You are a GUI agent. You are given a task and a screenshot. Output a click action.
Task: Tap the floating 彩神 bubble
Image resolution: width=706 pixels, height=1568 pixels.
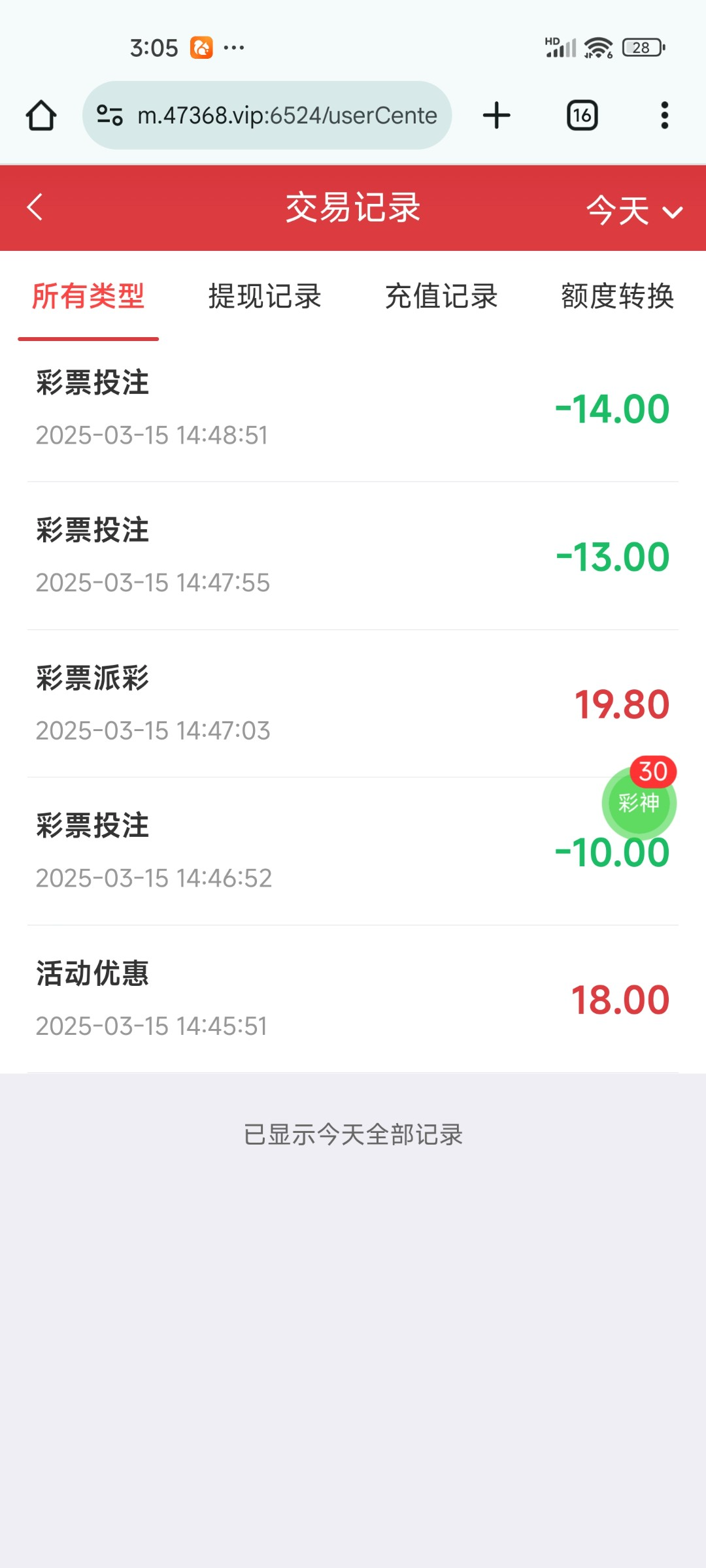[x=639, y=802]
